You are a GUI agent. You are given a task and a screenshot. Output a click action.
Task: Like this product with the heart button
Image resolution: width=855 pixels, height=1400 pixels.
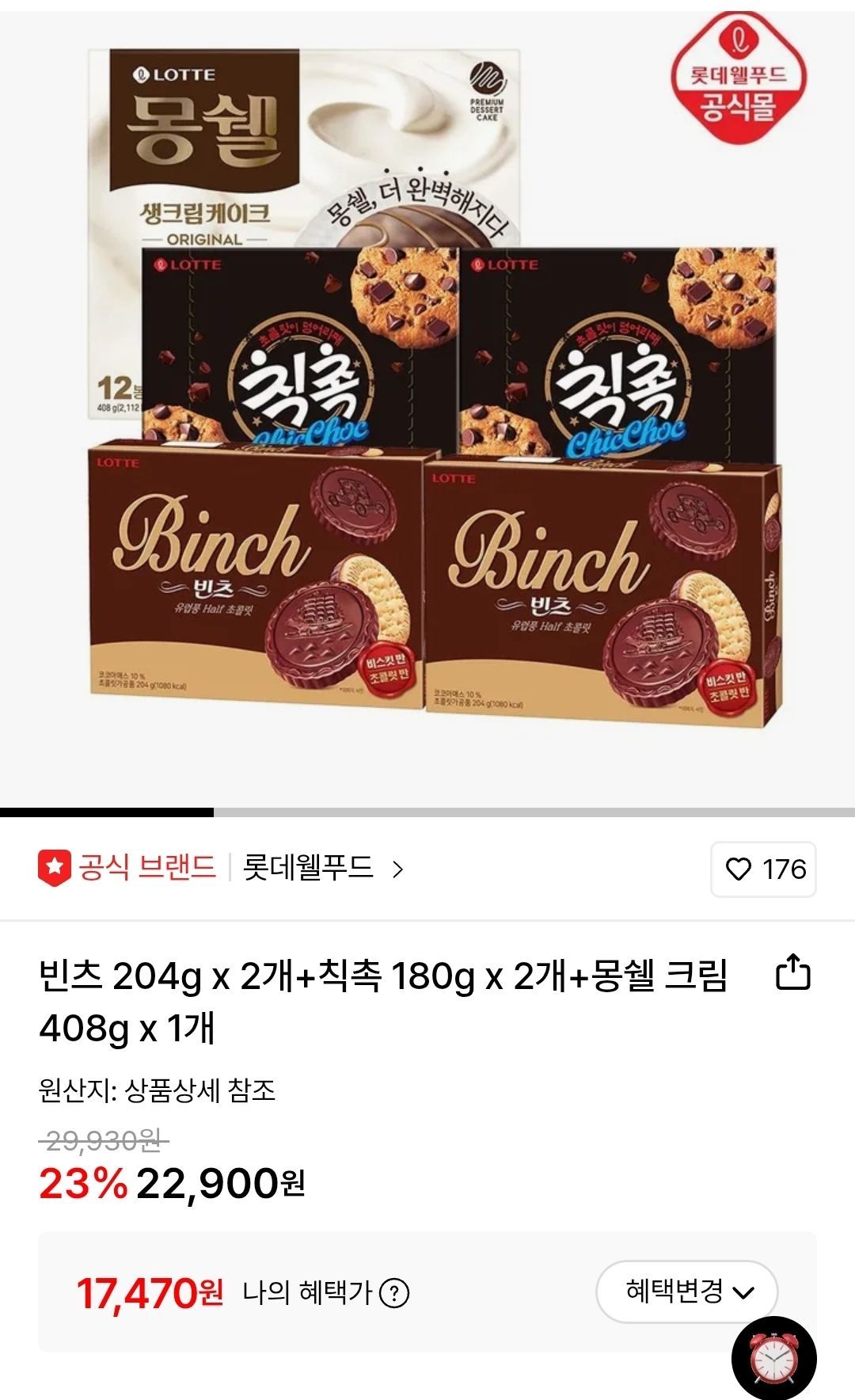(762, 869)
